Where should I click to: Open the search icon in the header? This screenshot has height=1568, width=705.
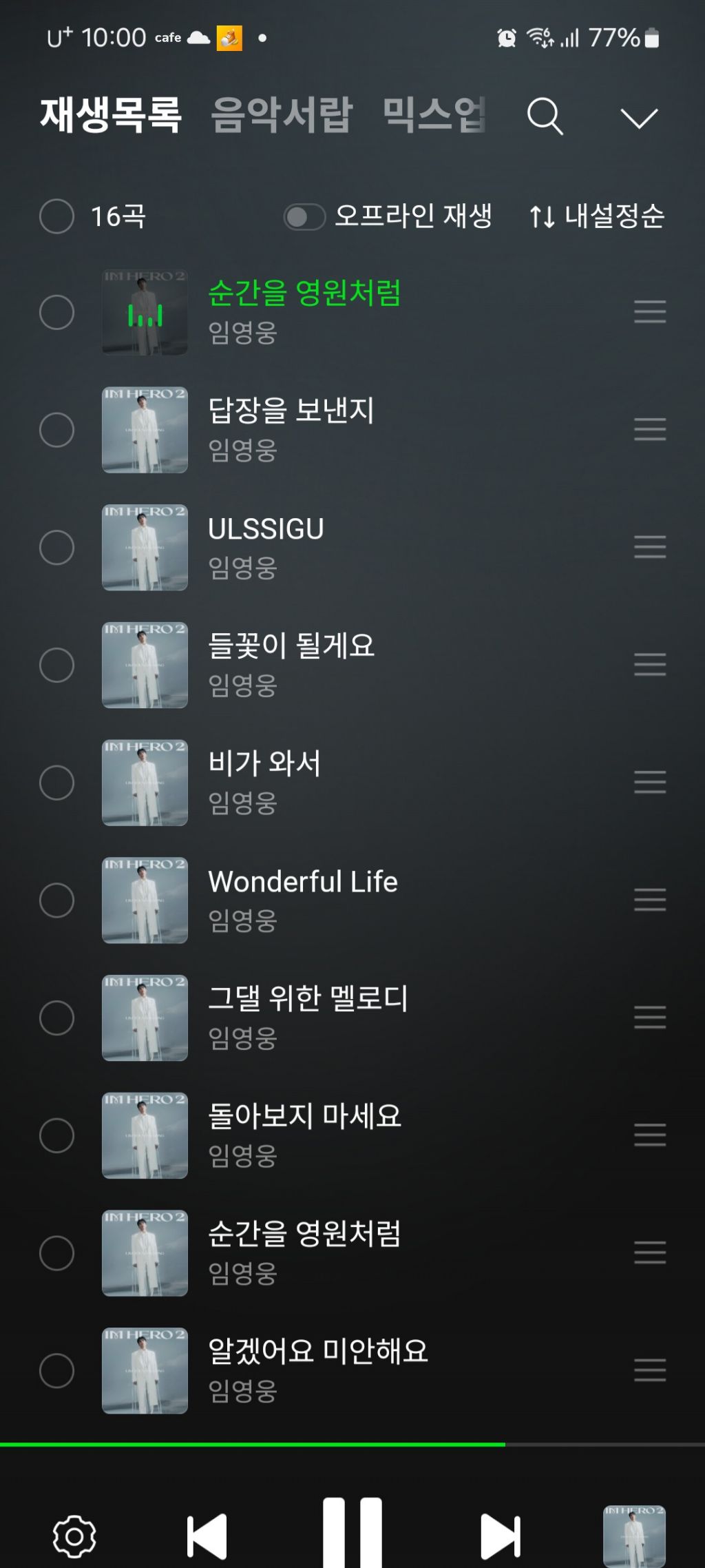tap(545, 116)
